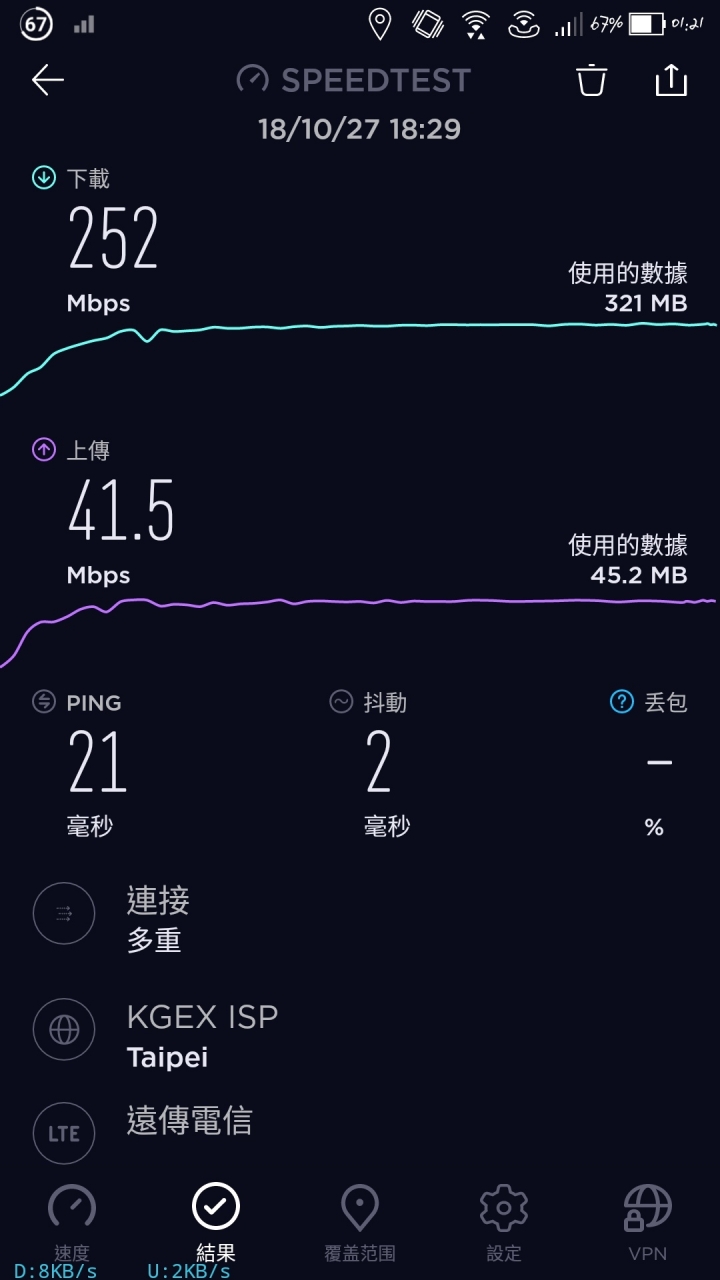
Task: Switch to the VPN tab
Action: [647, 1220]
